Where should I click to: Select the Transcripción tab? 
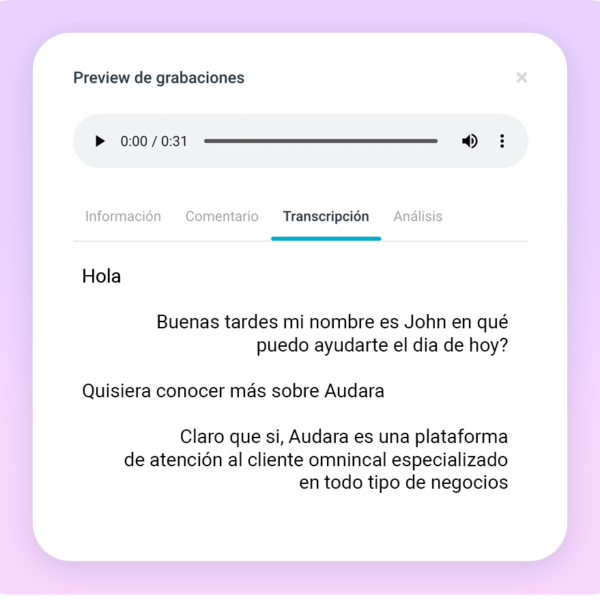tap(326, 216)
